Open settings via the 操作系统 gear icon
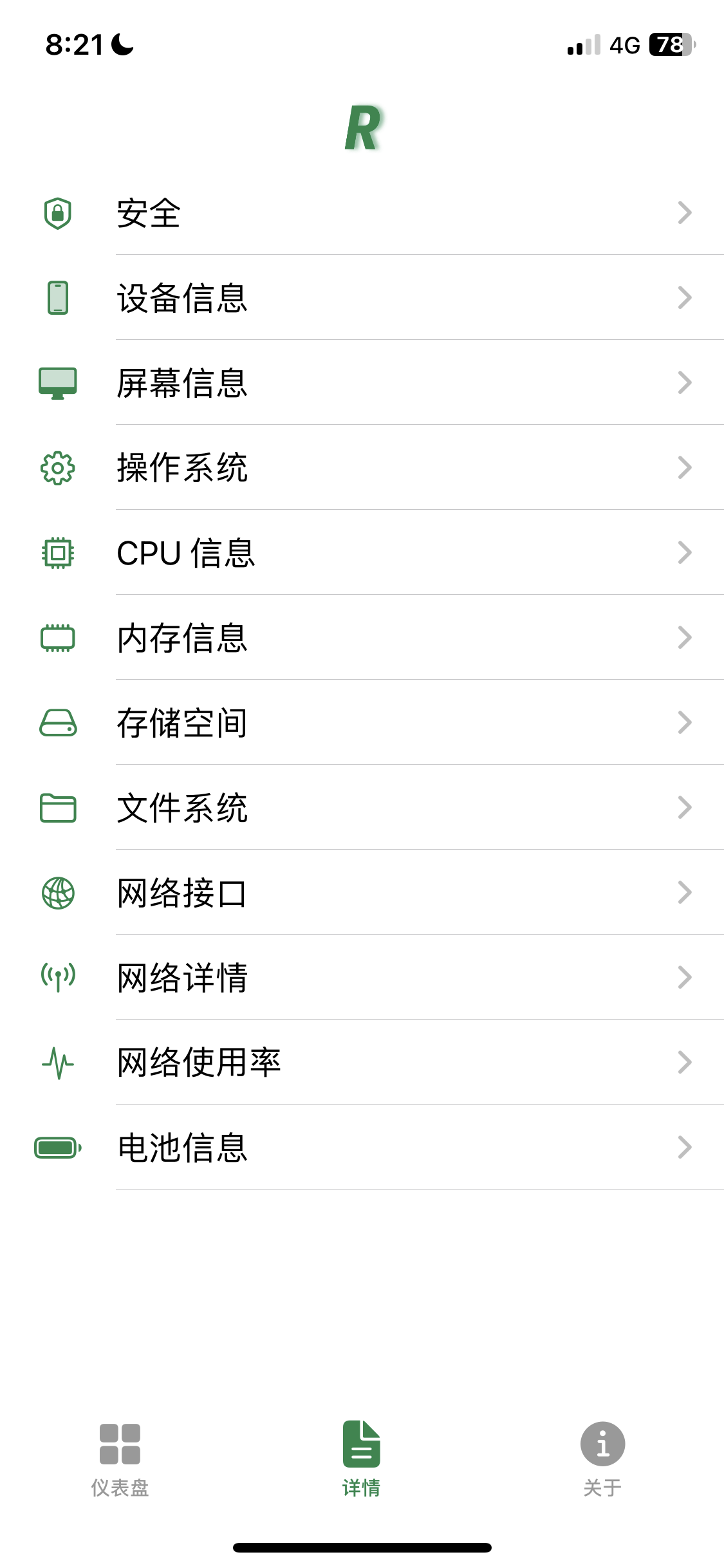The height and width of the screenshot is (1568, 724). click(x=57, y=468)
